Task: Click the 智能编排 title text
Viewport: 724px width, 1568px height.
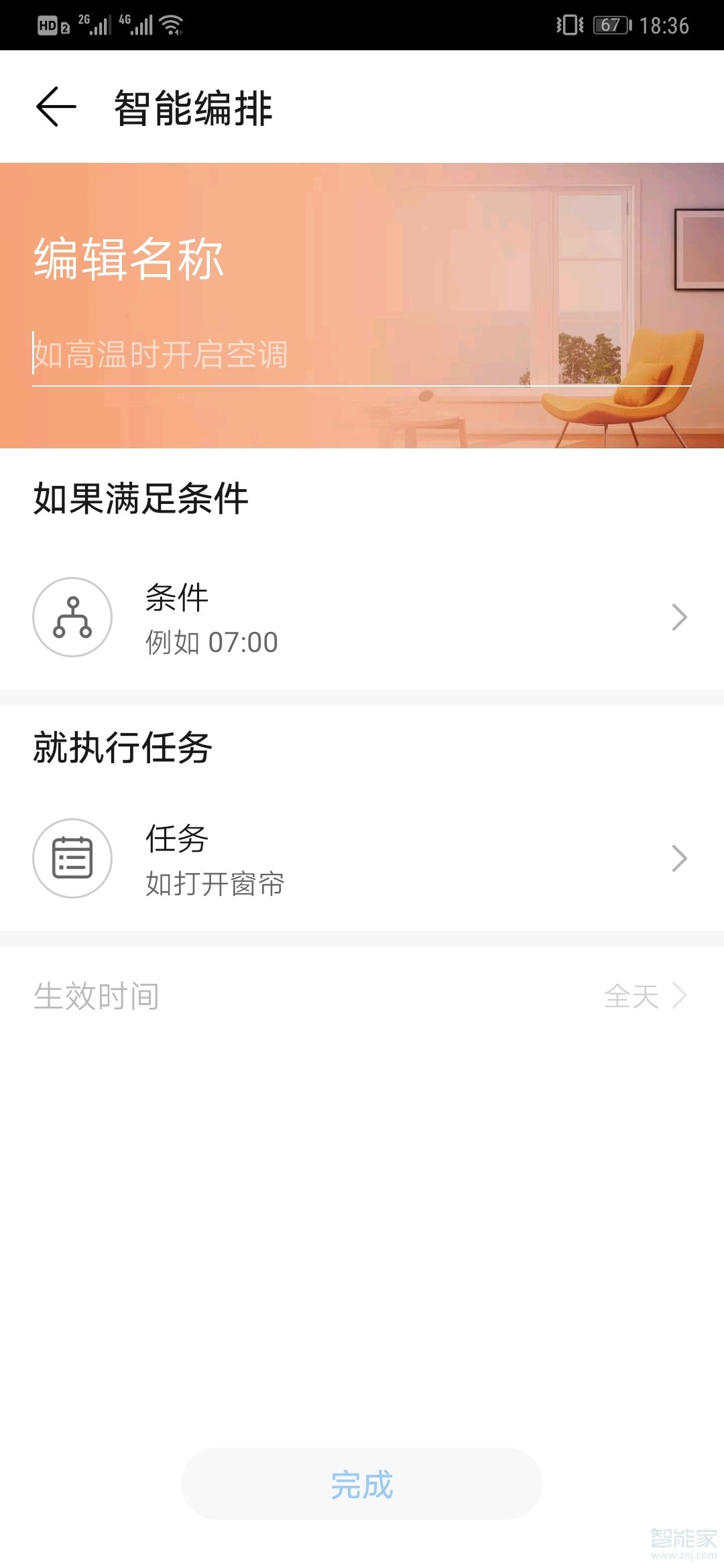Action: click(x=194, y=105)
